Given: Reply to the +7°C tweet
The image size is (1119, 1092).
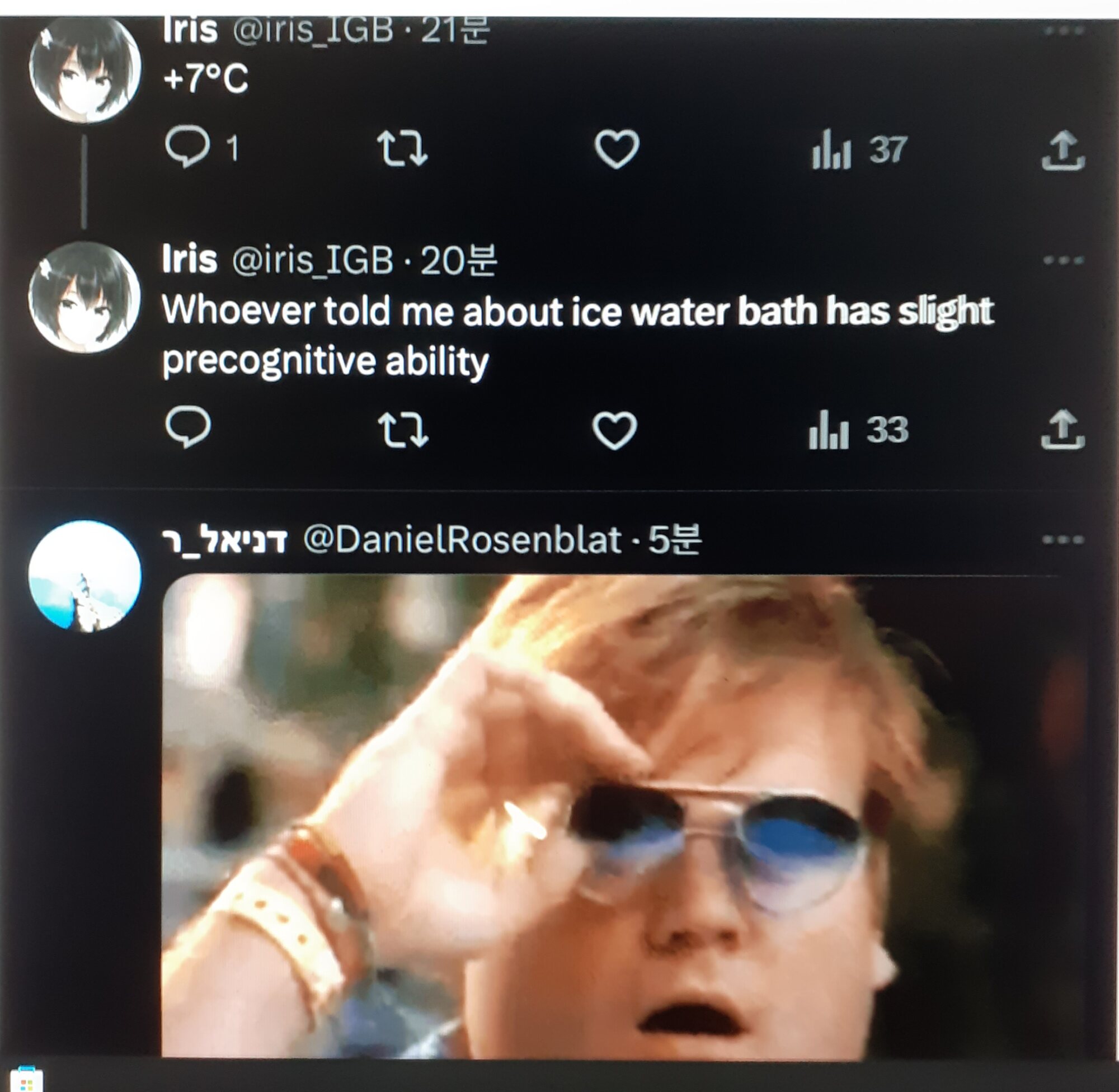Looking at the screenshot, I should [187, 146].
